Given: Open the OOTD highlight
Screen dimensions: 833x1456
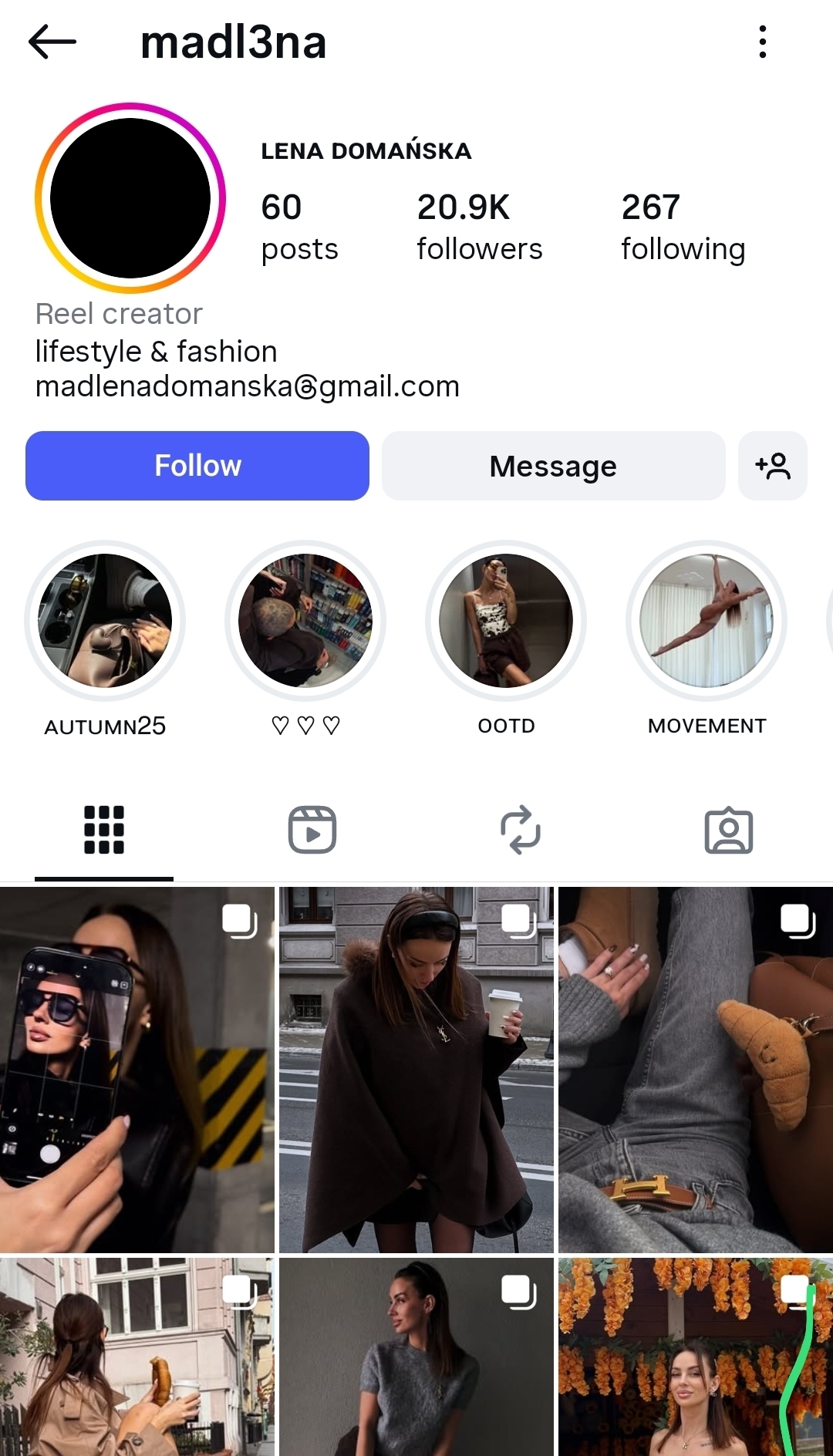Looking at the screenshot, I should click(x=506, y=621).
